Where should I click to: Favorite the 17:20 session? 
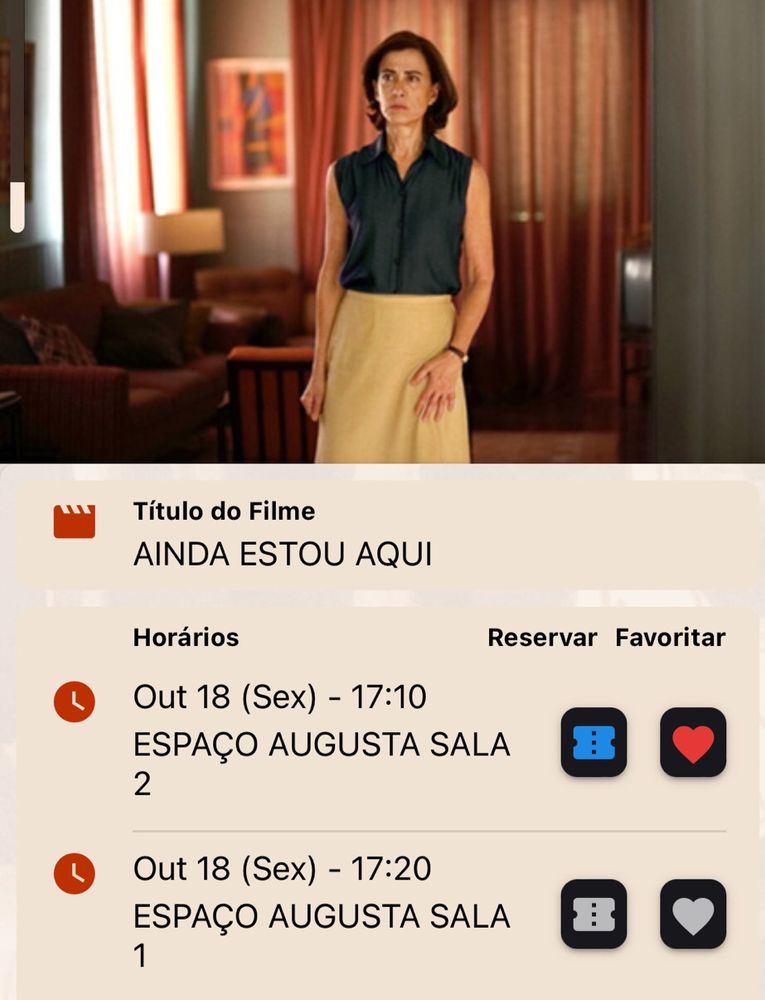(x=693, y=914)
